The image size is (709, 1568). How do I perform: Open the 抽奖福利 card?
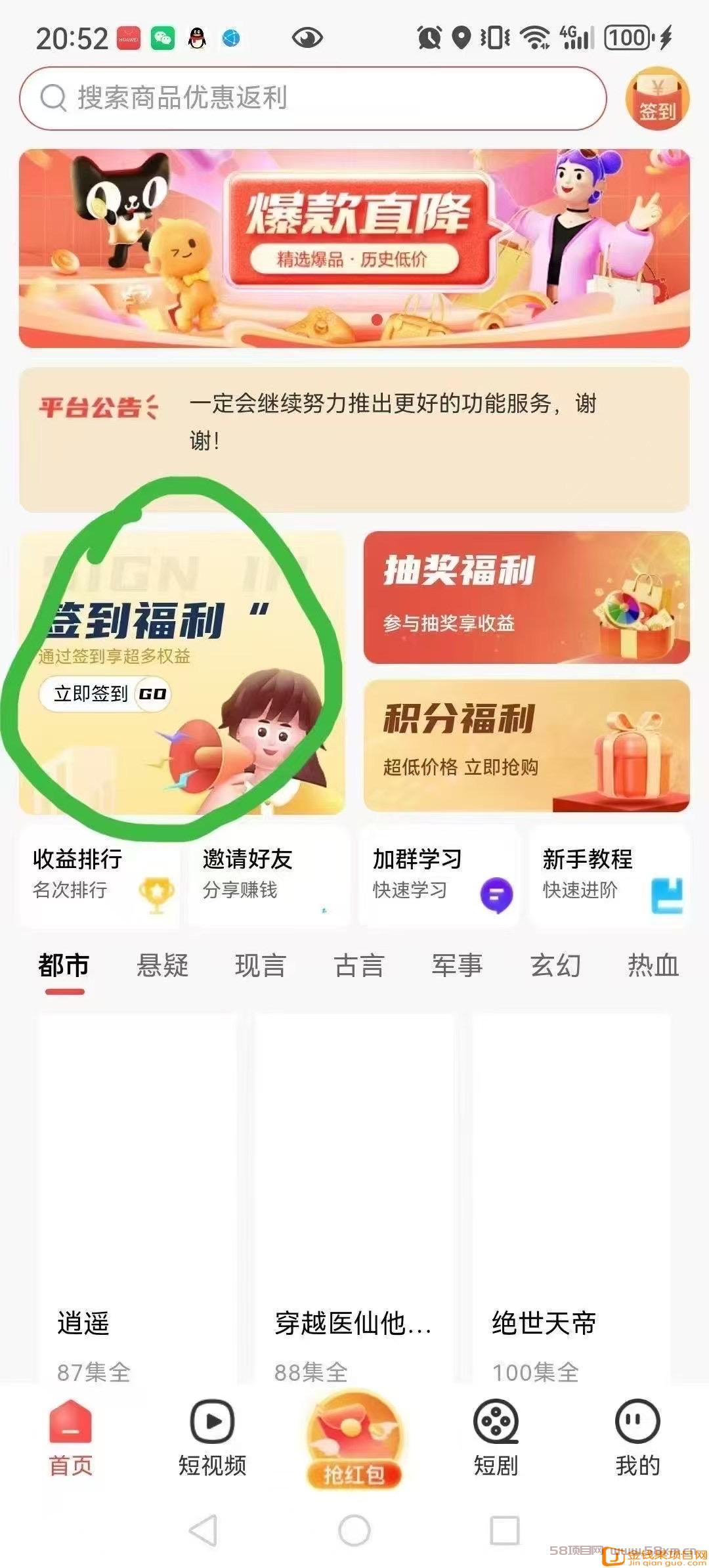[x=526, y=597]
